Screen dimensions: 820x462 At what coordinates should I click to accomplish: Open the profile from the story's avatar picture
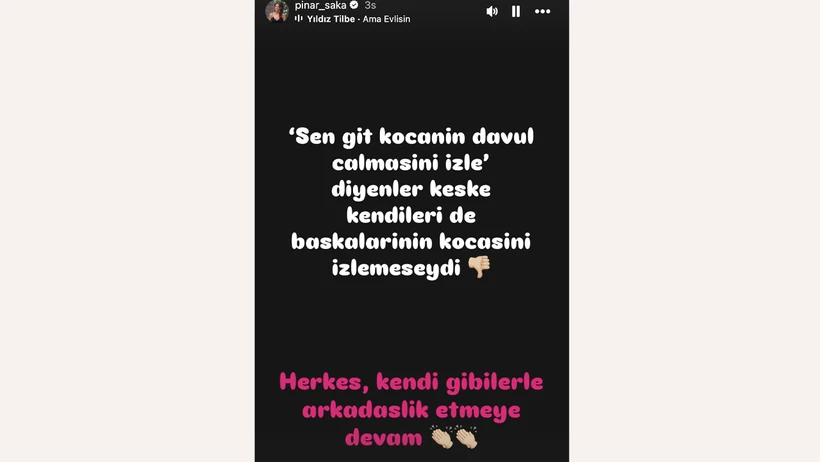[x=277, y=11]
